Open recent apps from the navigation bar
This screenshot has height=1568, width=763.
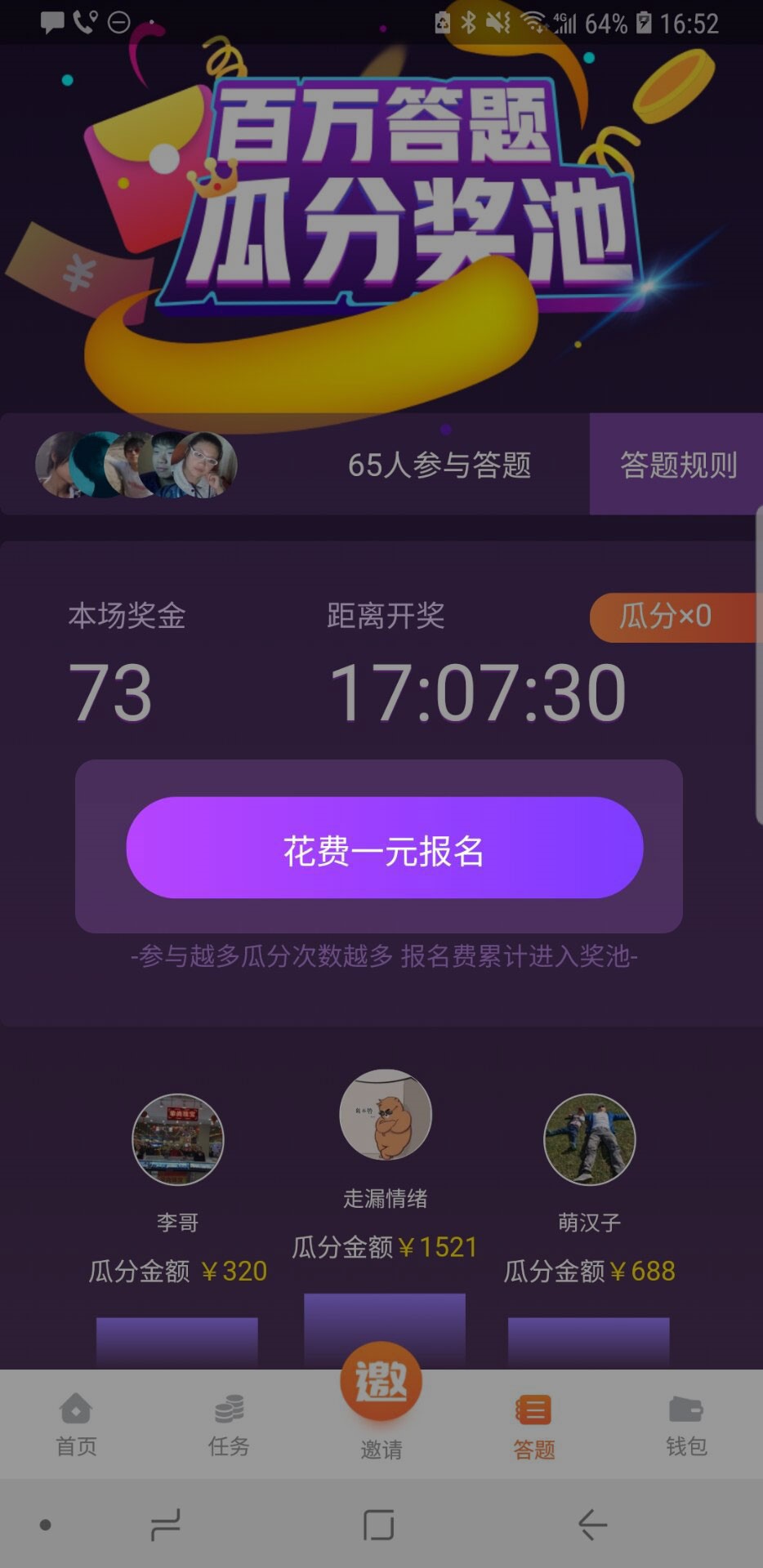[x=166, y=1525]
